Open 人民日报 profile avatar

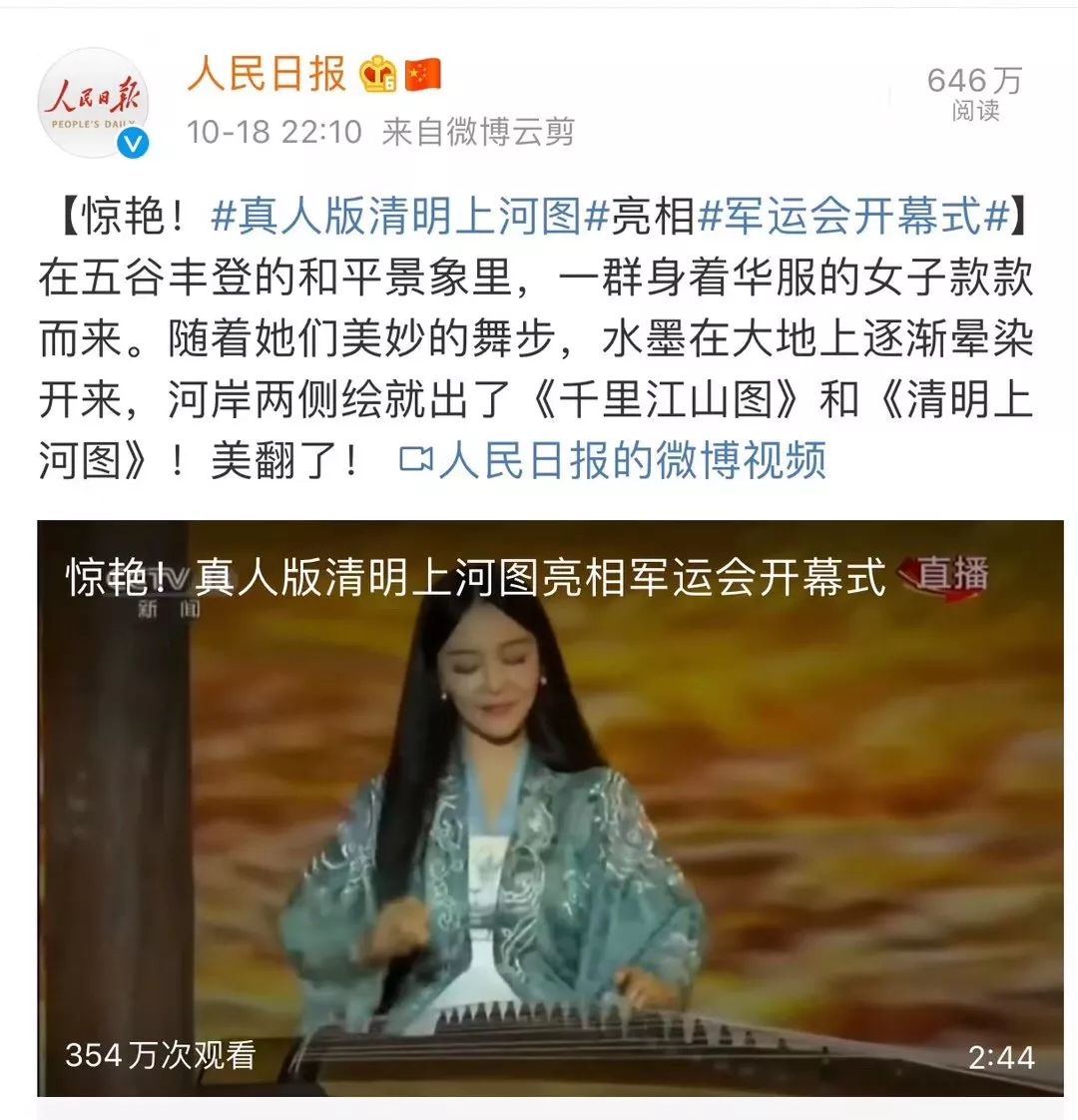coord(94,104)
